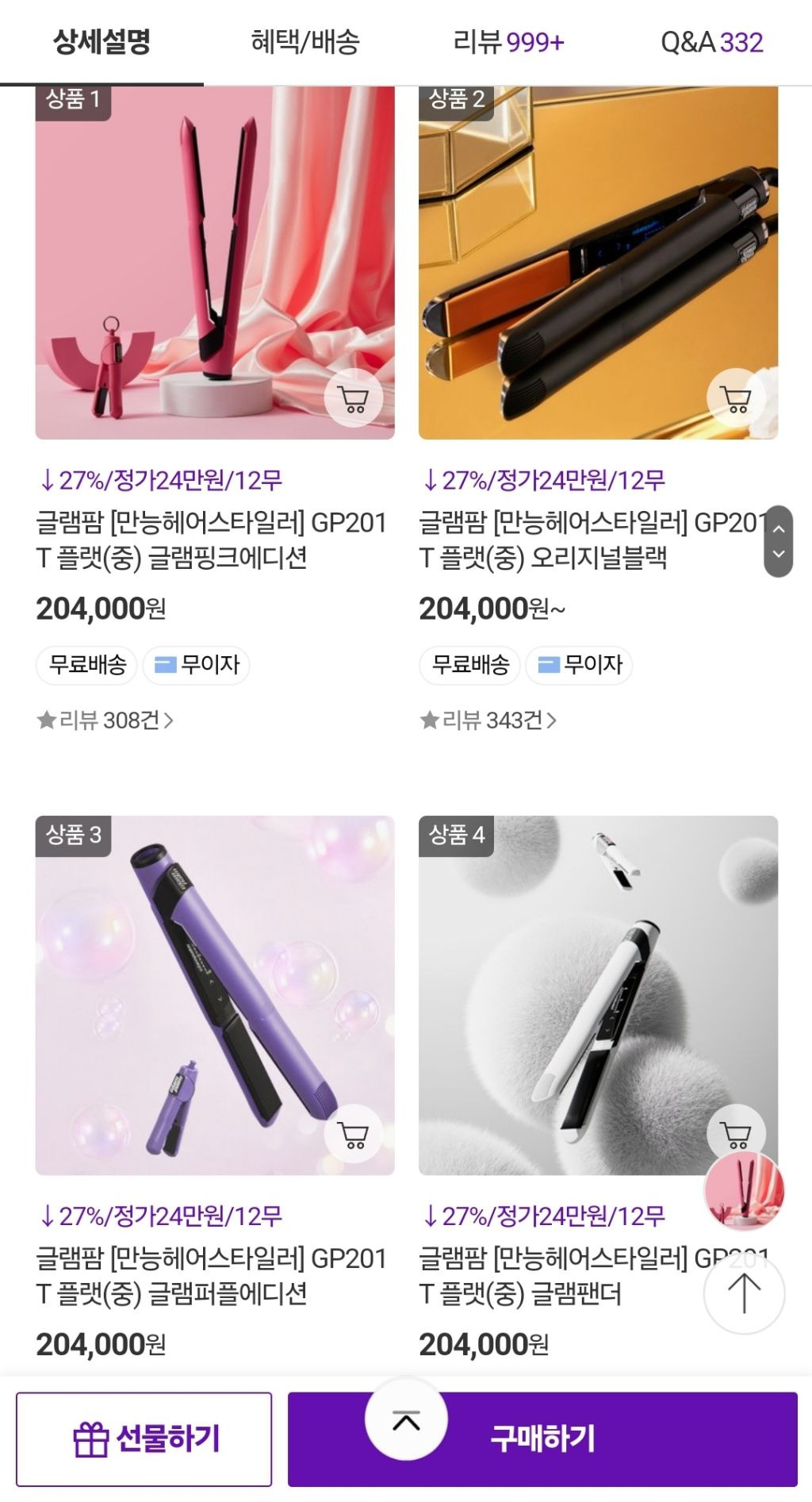Open the 글램핑크에디션 product image
Screen dimensions: 812x1502
pyautogui.click(x=214, y=262)
